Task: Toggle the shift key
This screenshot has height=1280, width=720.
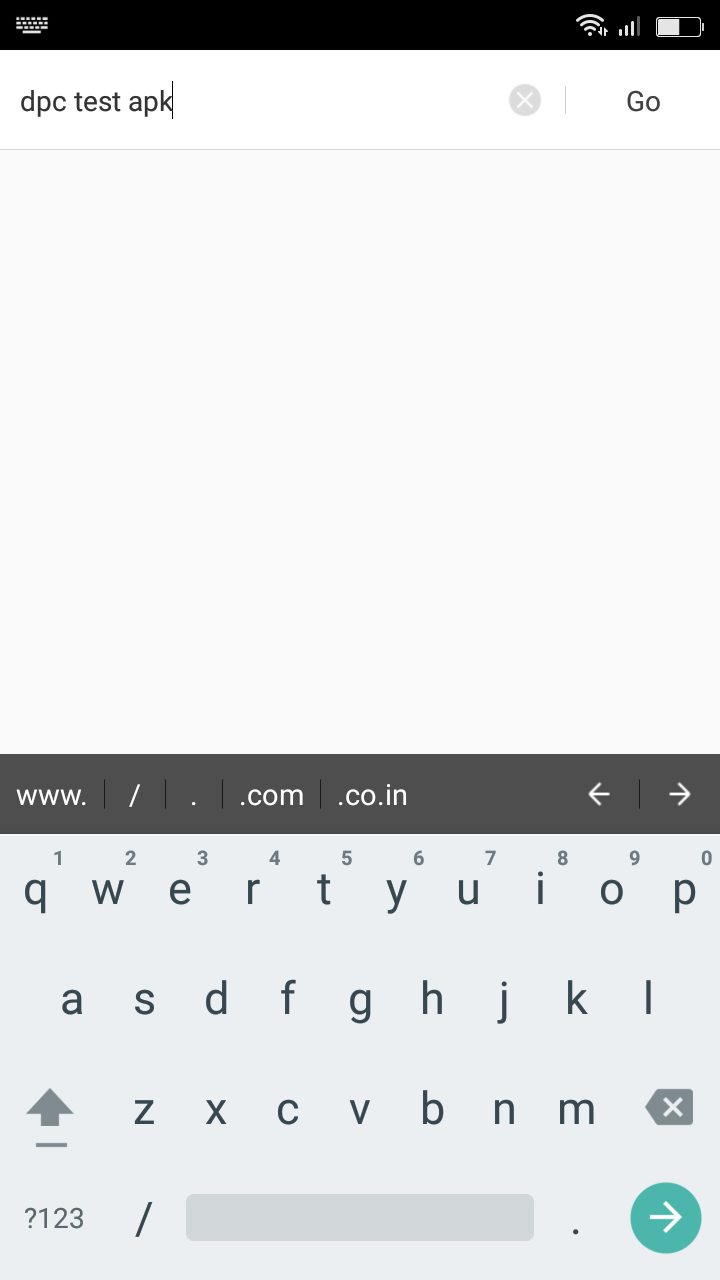Action: coord(50,1110)
